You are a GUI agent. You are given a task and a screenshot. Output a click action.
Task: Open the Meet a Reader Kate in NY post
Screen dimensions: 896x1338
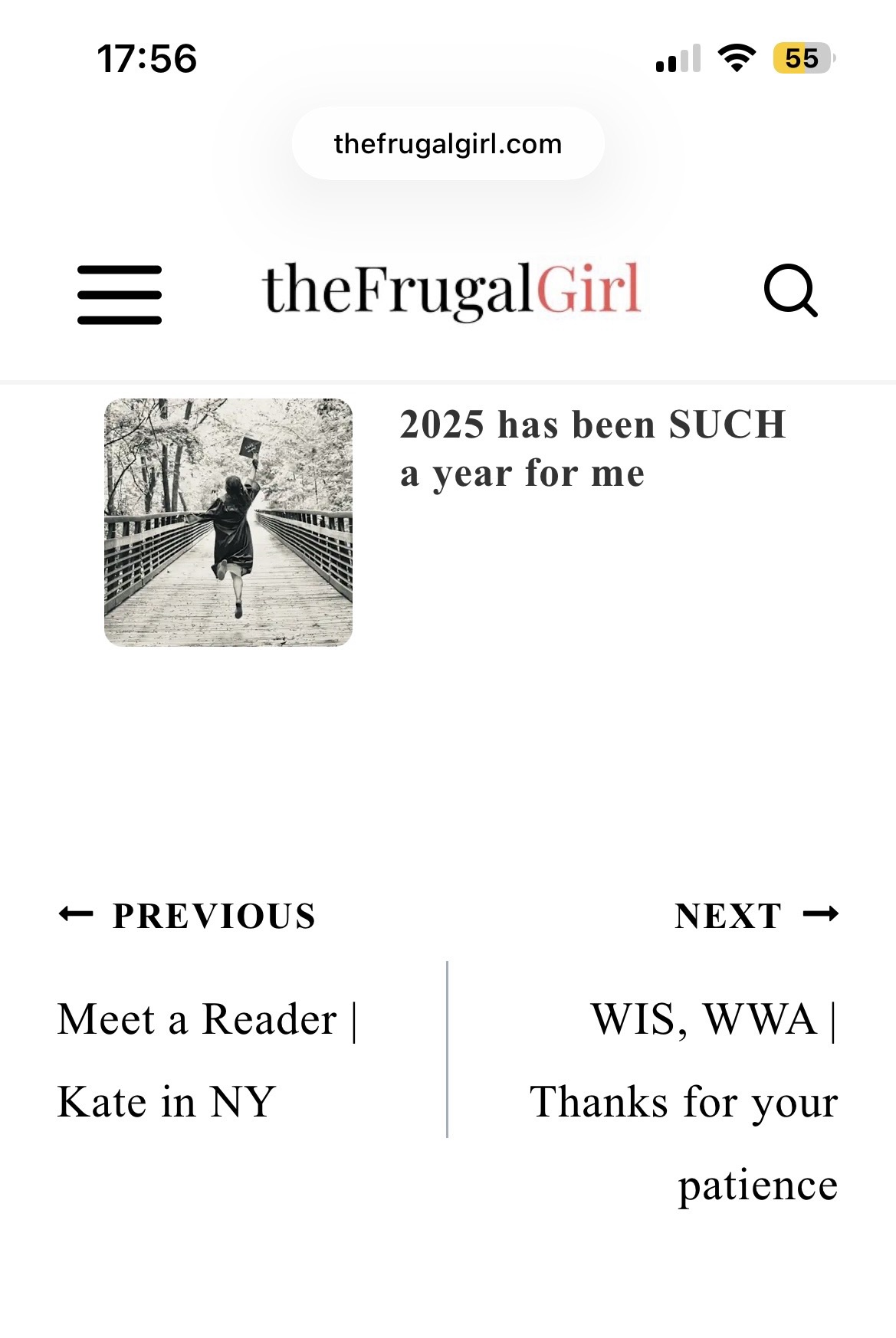click(x=208, y=1069)
